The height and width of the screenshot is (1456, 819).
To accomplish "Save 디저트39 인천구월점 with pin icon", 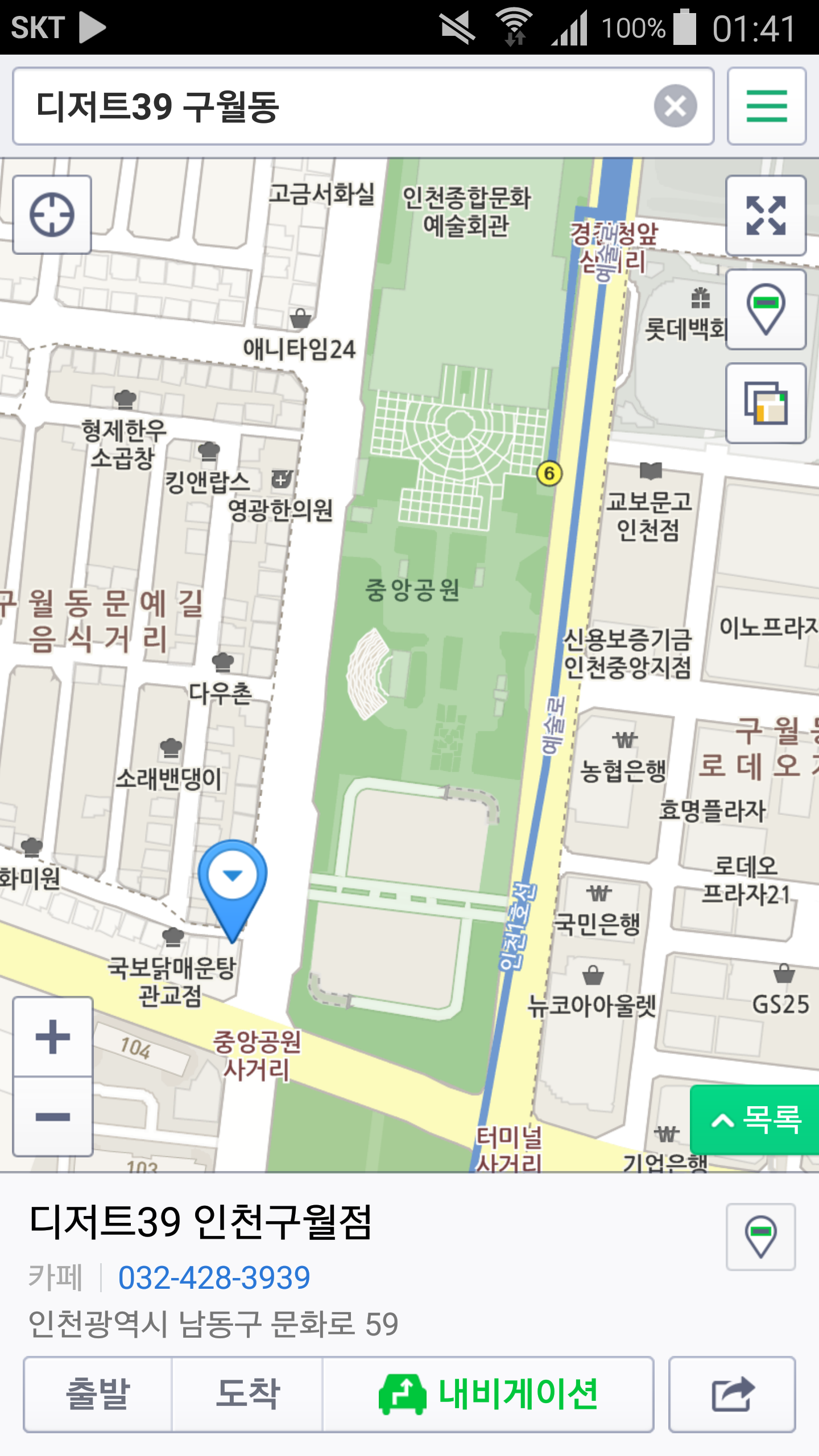I will coord(760,1236).
